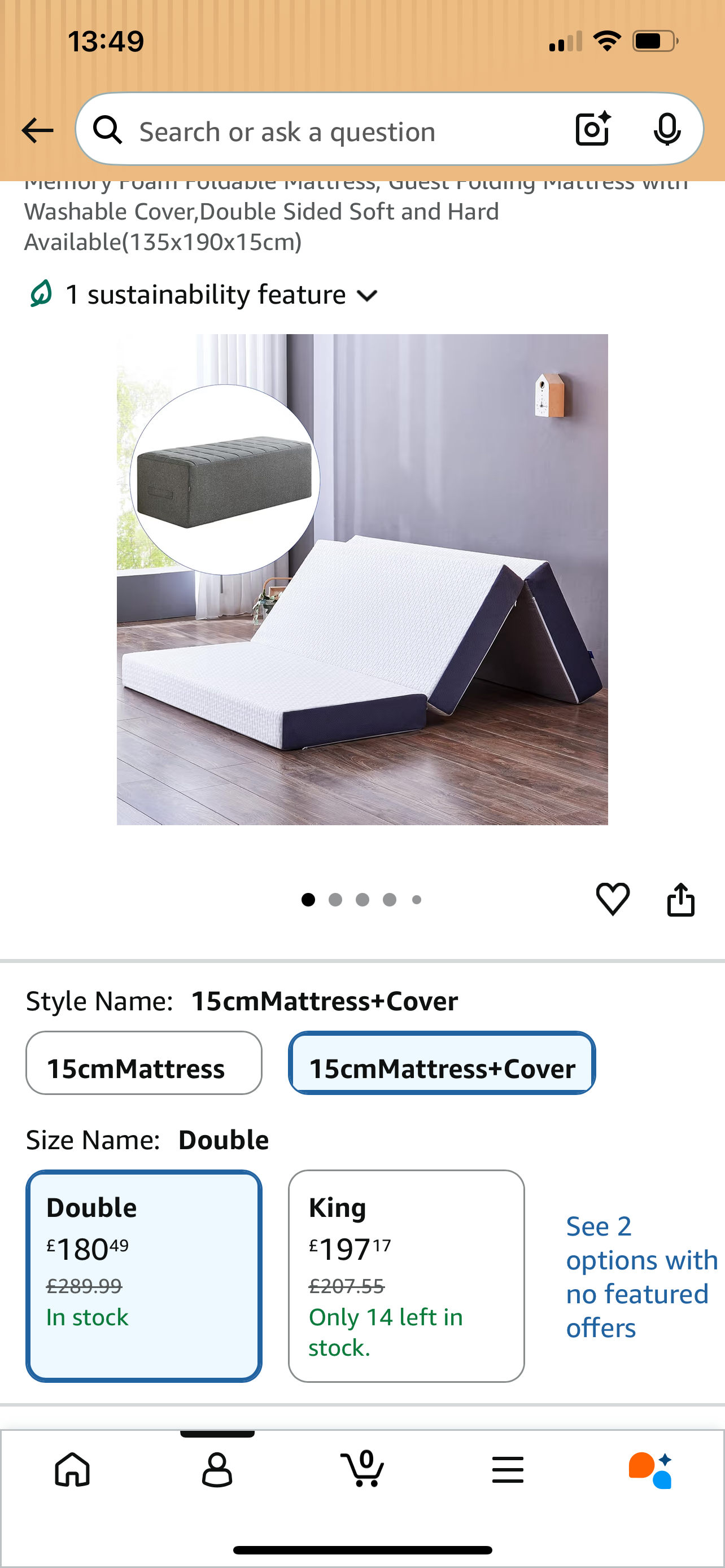This screenshot has height=1568, width=725.
Task: Share this product listing
Action: pyautogui.click(x=680, y=900)
